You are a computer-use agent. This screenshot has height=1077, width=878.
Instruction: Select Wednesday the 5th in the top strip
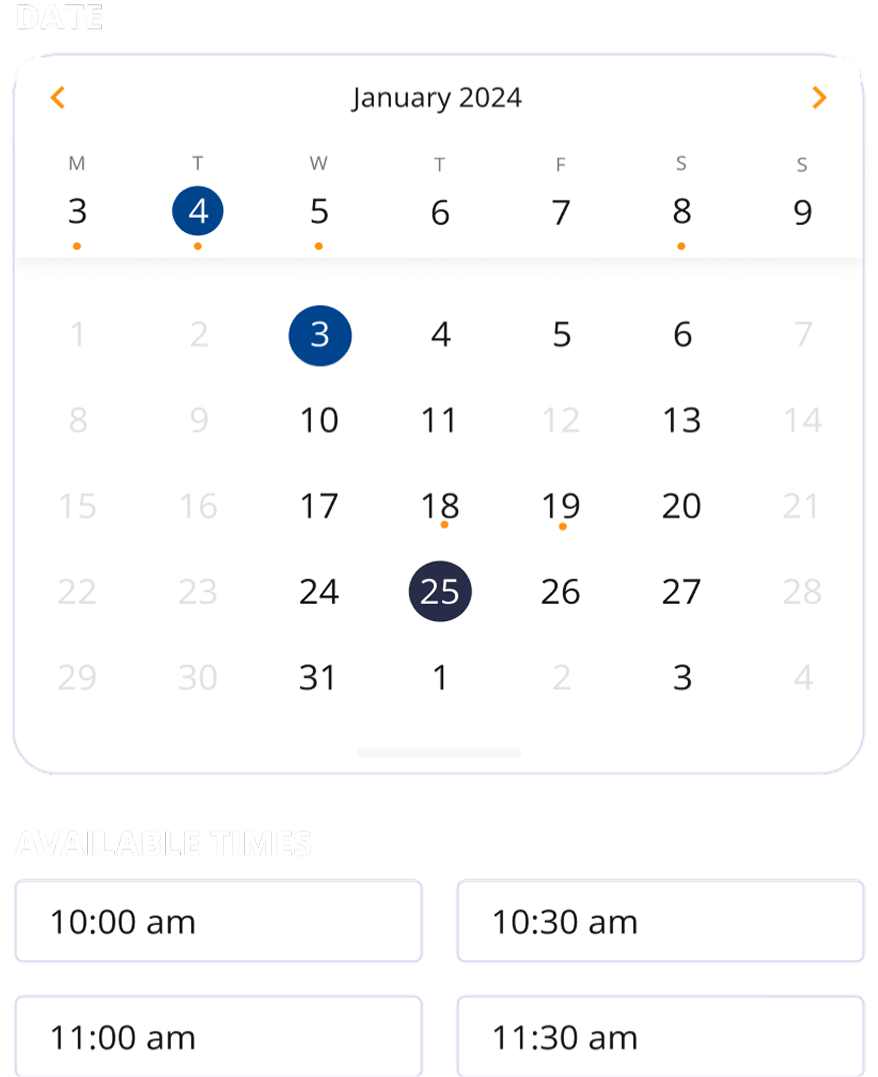coord(318,211)
